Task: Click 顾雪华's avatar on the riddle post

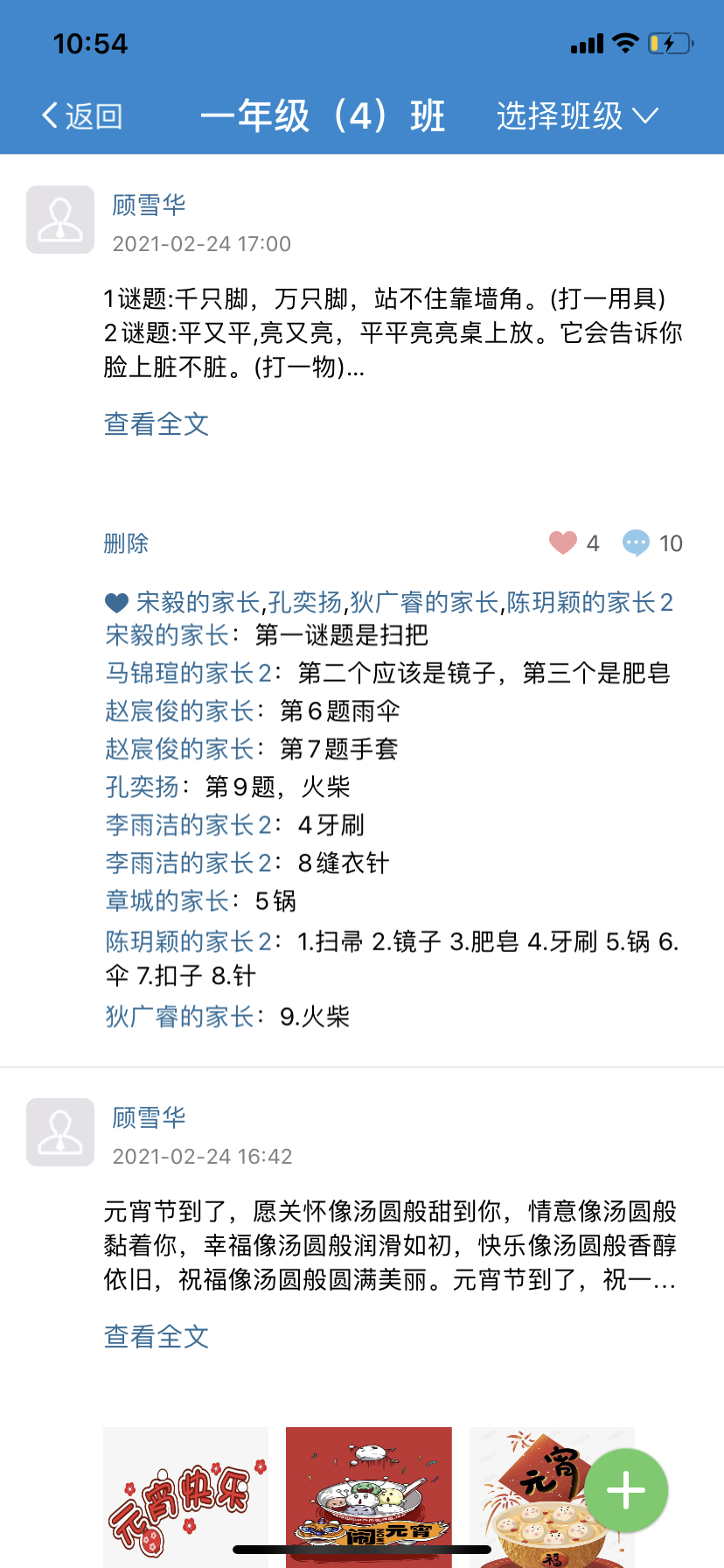Action: tap(59, 220)
